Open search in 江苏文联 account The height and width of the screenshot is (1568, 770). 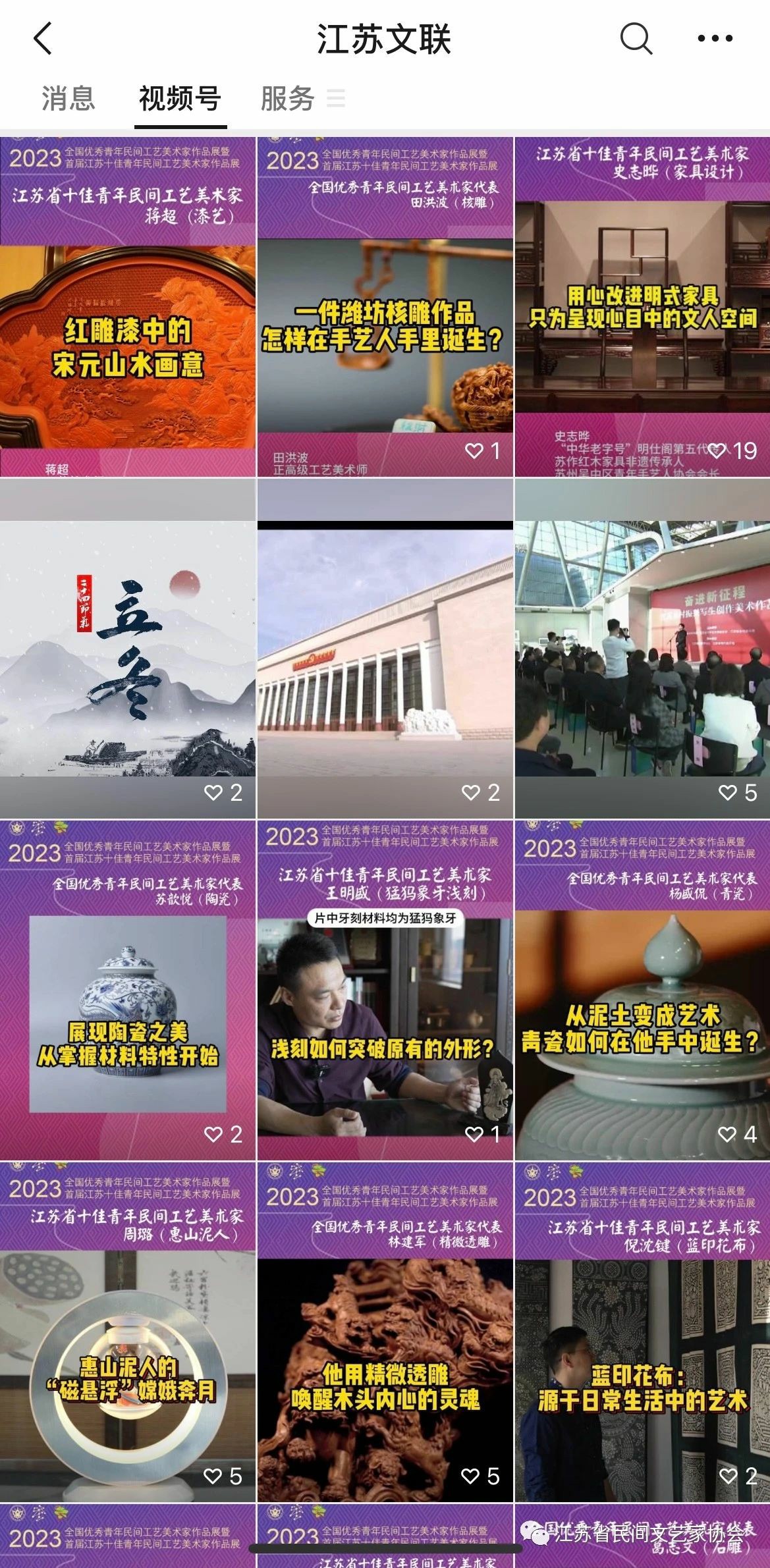(x=636, y=38)
